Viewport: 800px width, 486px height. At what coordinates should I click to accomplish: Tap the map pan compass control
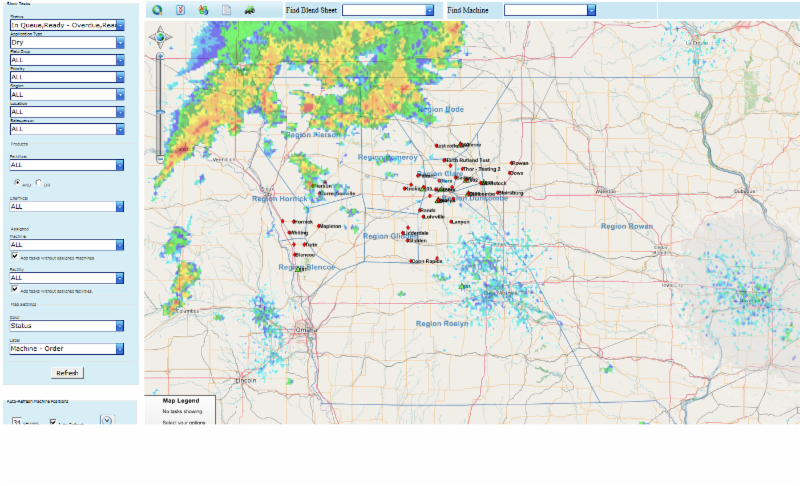pos(160,37)
